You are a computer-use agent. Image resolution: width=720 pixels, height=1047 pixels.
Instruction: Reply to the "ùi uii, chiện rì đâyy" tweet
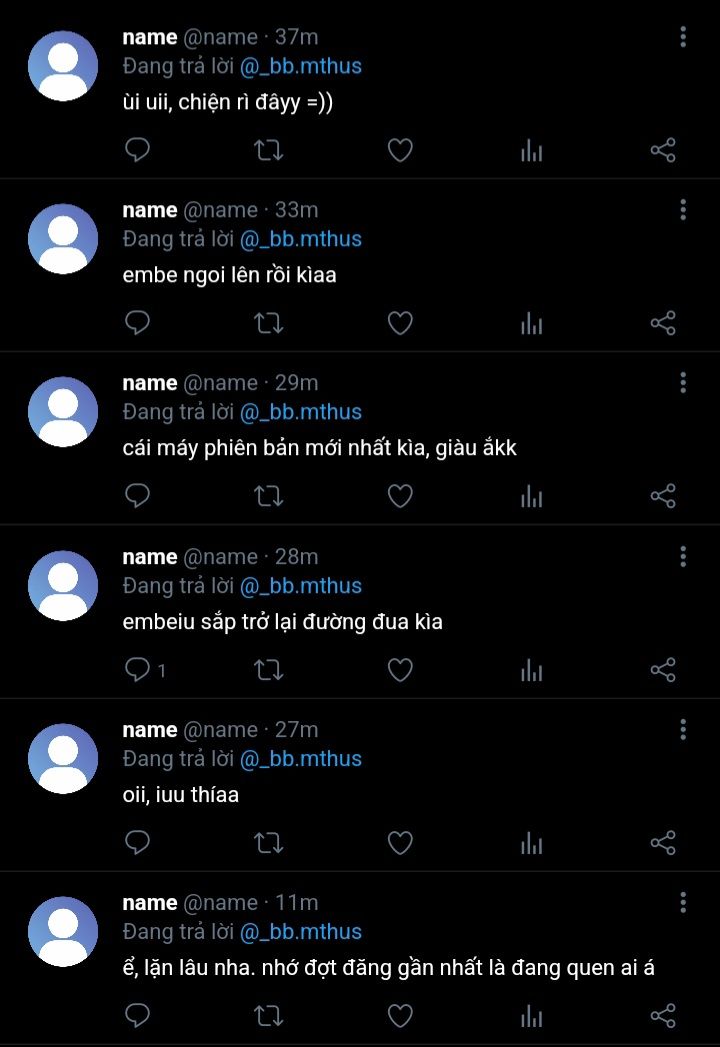click(x=138, y=150)
